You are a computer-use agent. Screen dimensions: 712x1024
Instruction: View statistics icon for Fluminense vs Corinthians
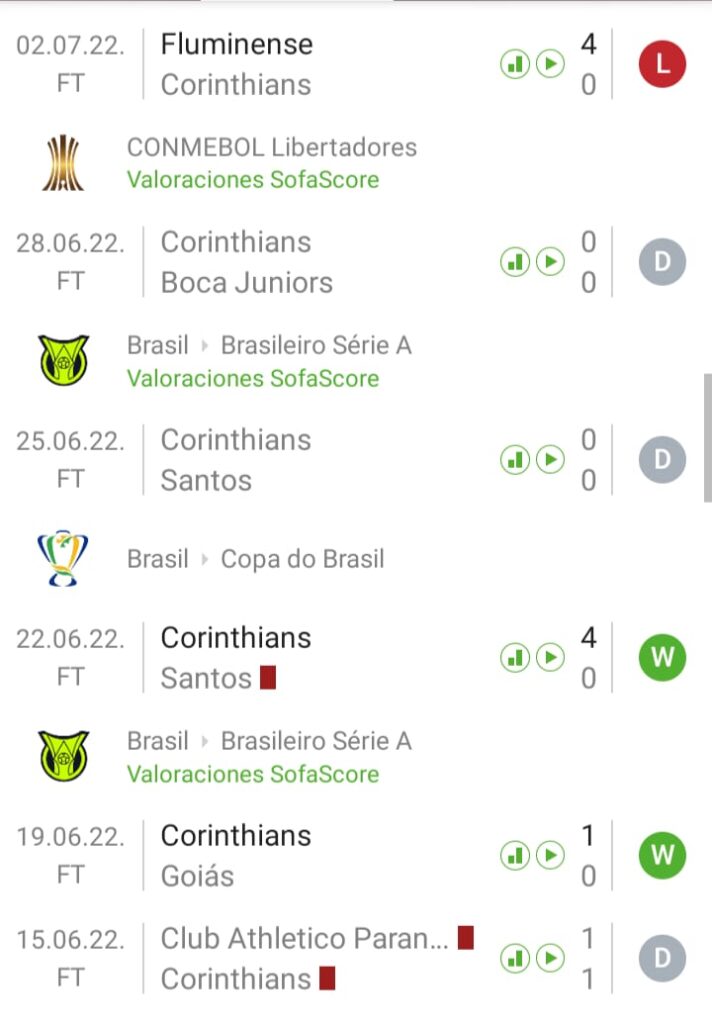click(515, 65)
